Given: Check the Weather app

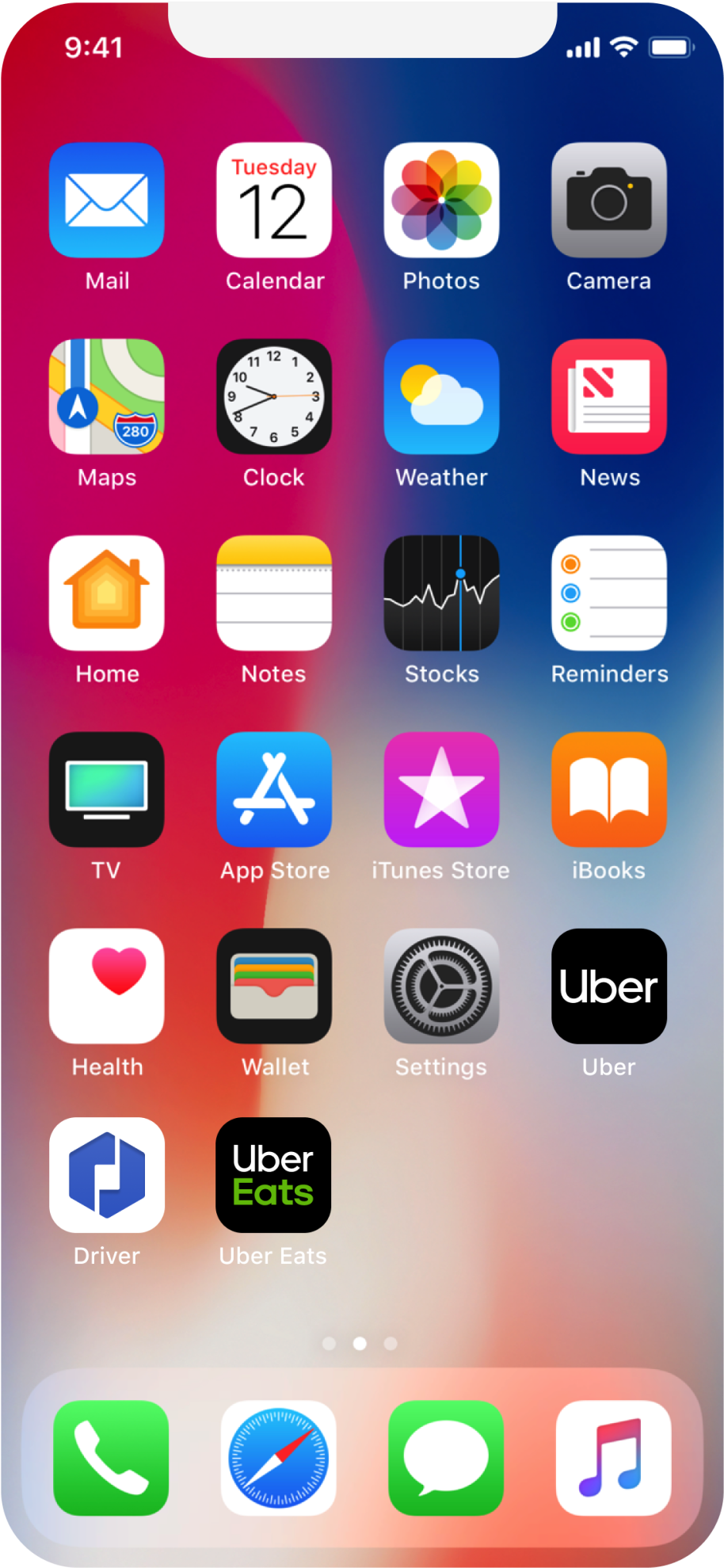Looking at the screenshot, I should click(441, 396).
